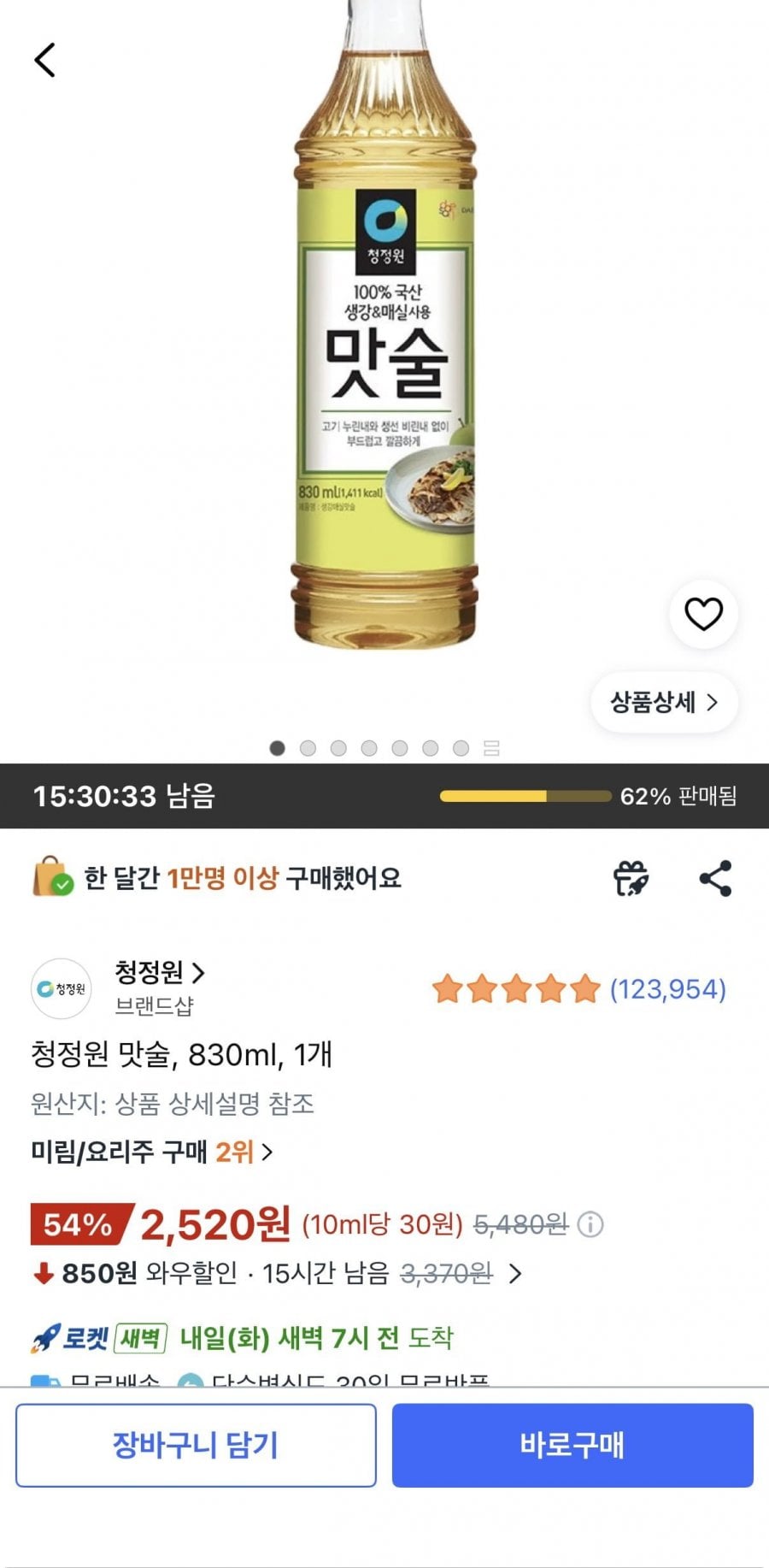The image size is (769, 1568).
Task: Send this product as a gift
Action: click(x=631, y=879)
